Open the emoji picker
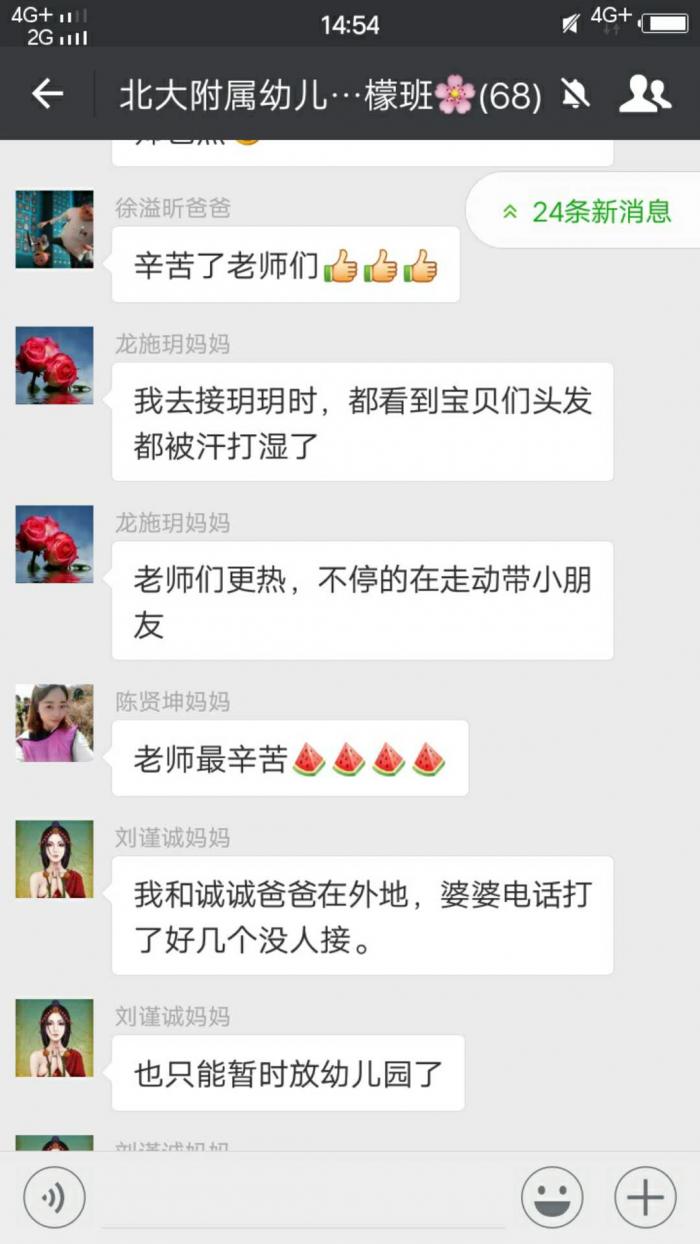Viewport: 700px width, 1244px height. [552, 1197]
